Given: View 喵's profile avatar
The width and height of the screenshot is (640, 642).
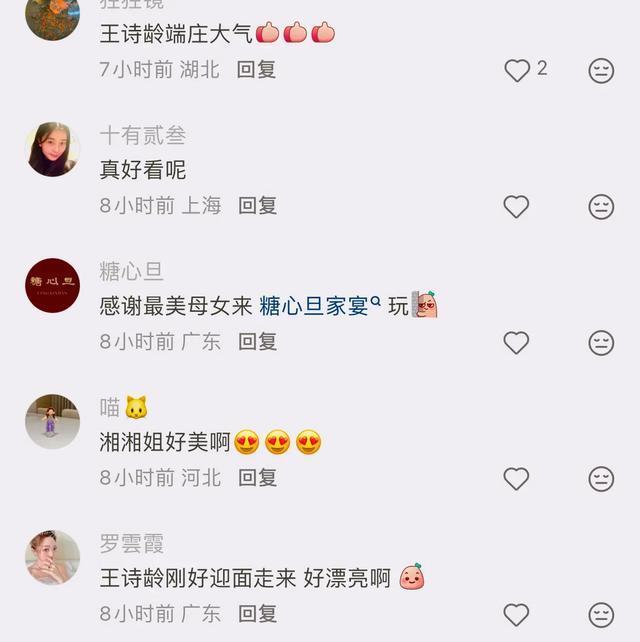Looking at the screenshot, I should (52, 422).
